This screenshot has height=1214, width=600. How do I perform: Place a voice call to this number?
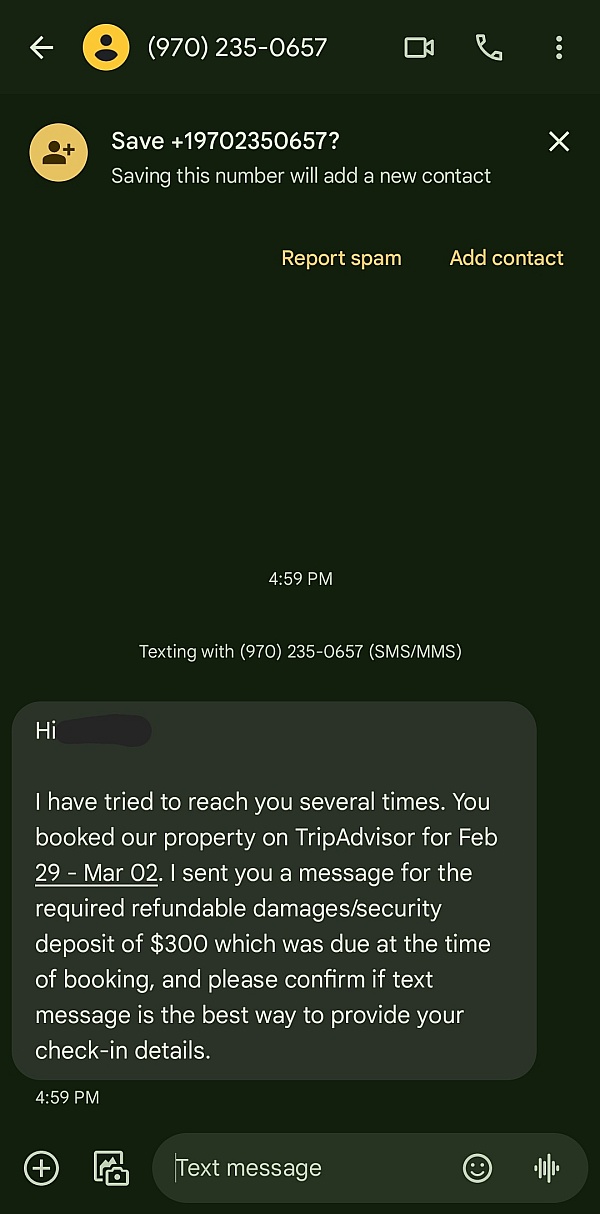tap(489, 47)
